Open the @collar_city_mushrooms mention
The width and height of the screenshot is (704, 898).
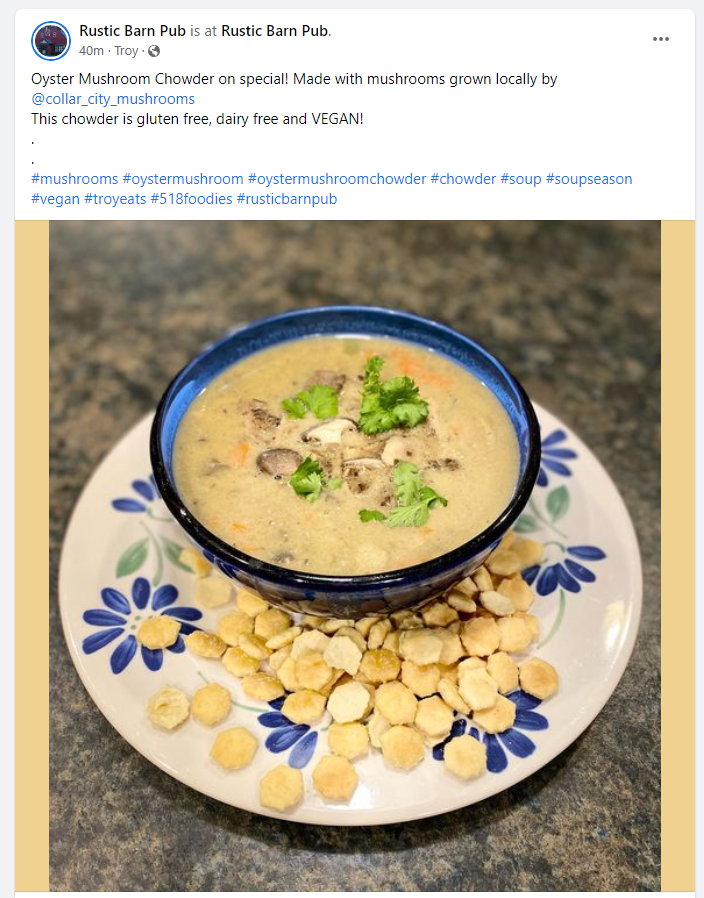point(113,99)
